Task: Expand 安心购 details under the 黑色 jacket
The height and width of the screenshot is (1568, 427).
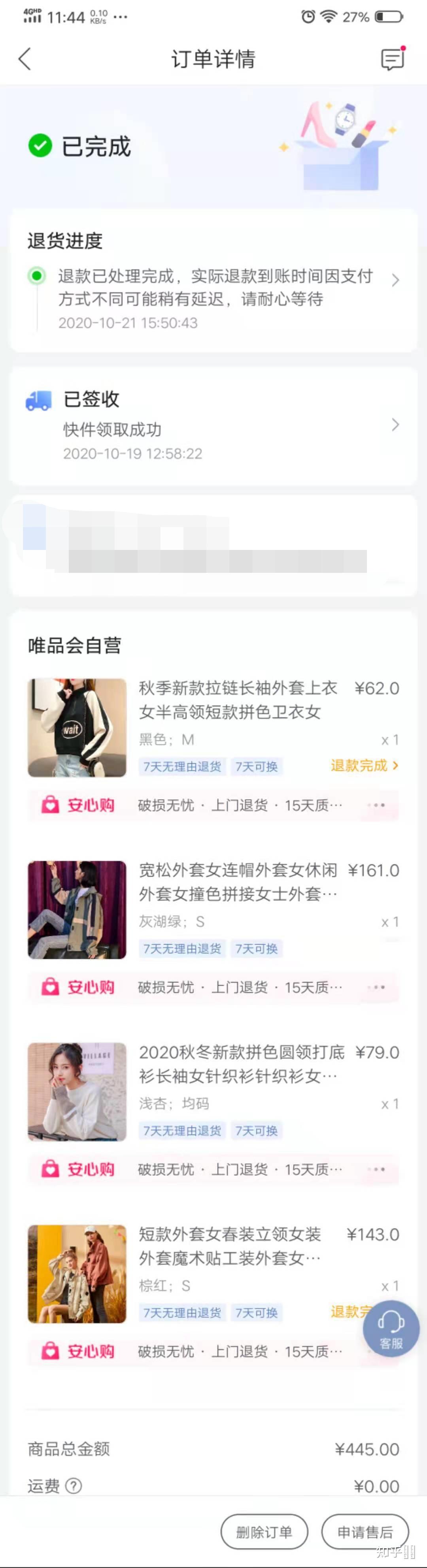Action: [x=376, y=805]
